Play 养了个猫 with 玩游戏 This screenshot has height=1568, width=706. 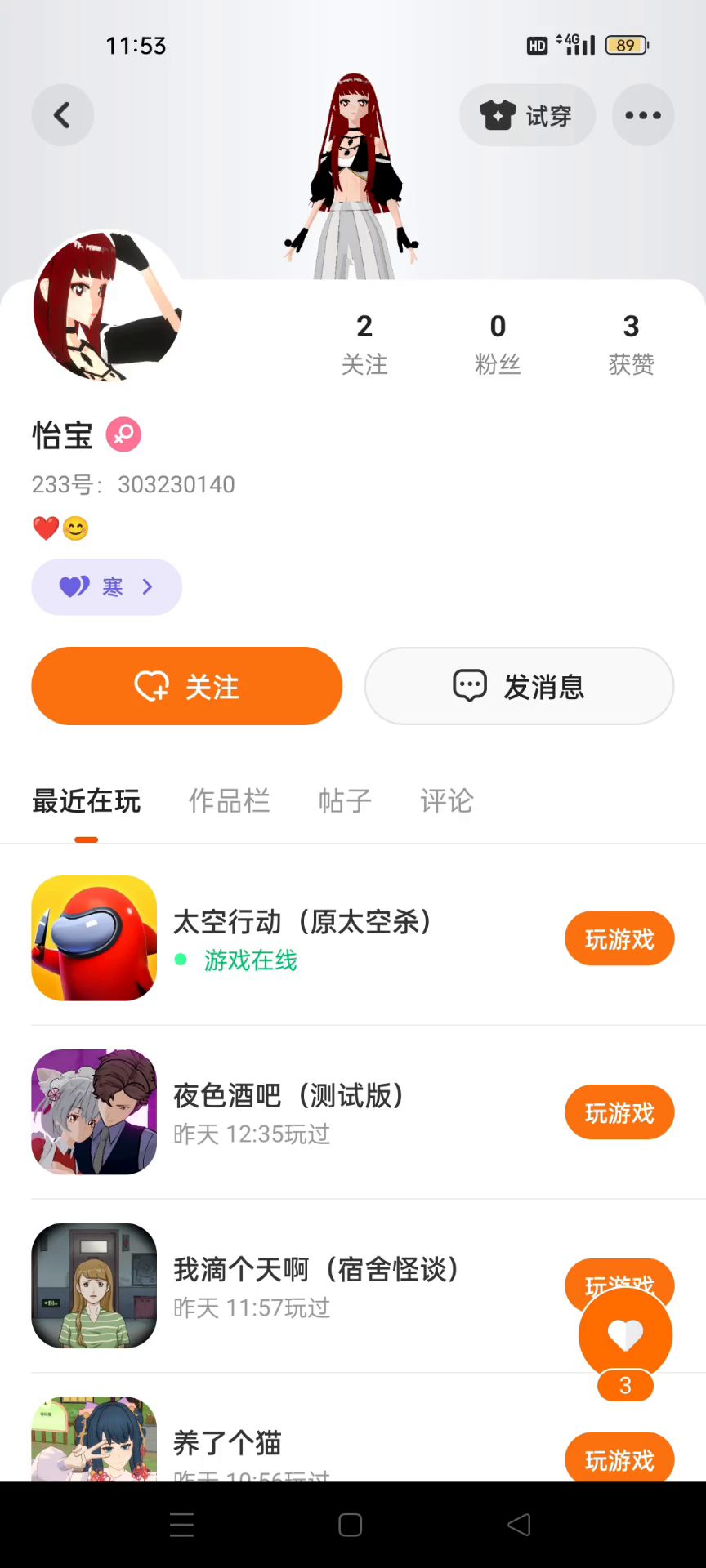coord(619,1459)
